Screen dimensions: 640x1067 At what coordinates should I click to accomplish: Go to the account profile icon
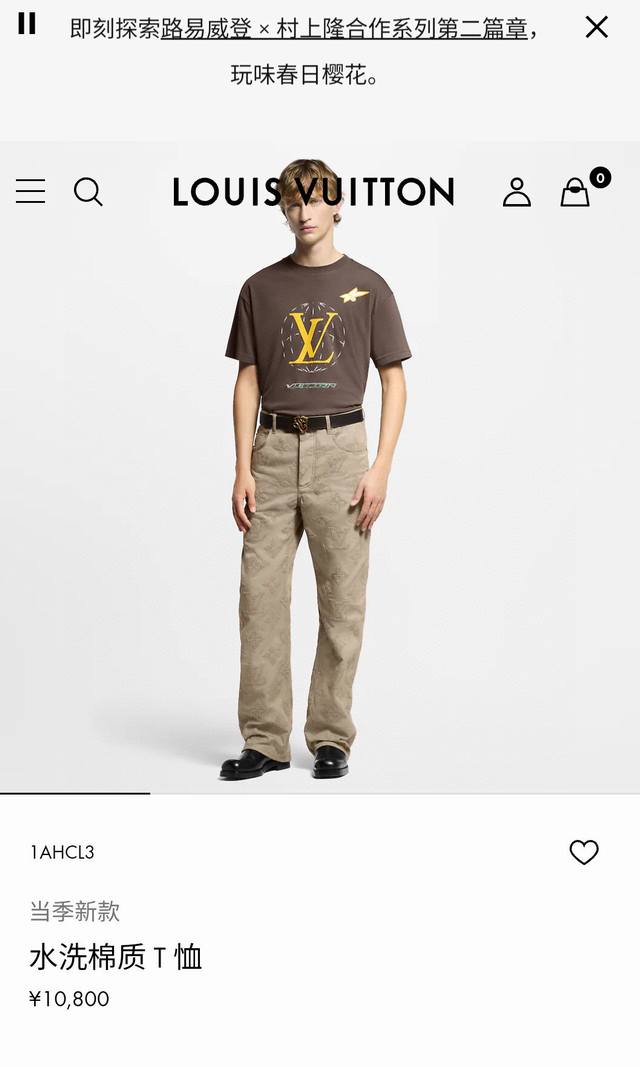pyautogui.click(x=517, y=192)
